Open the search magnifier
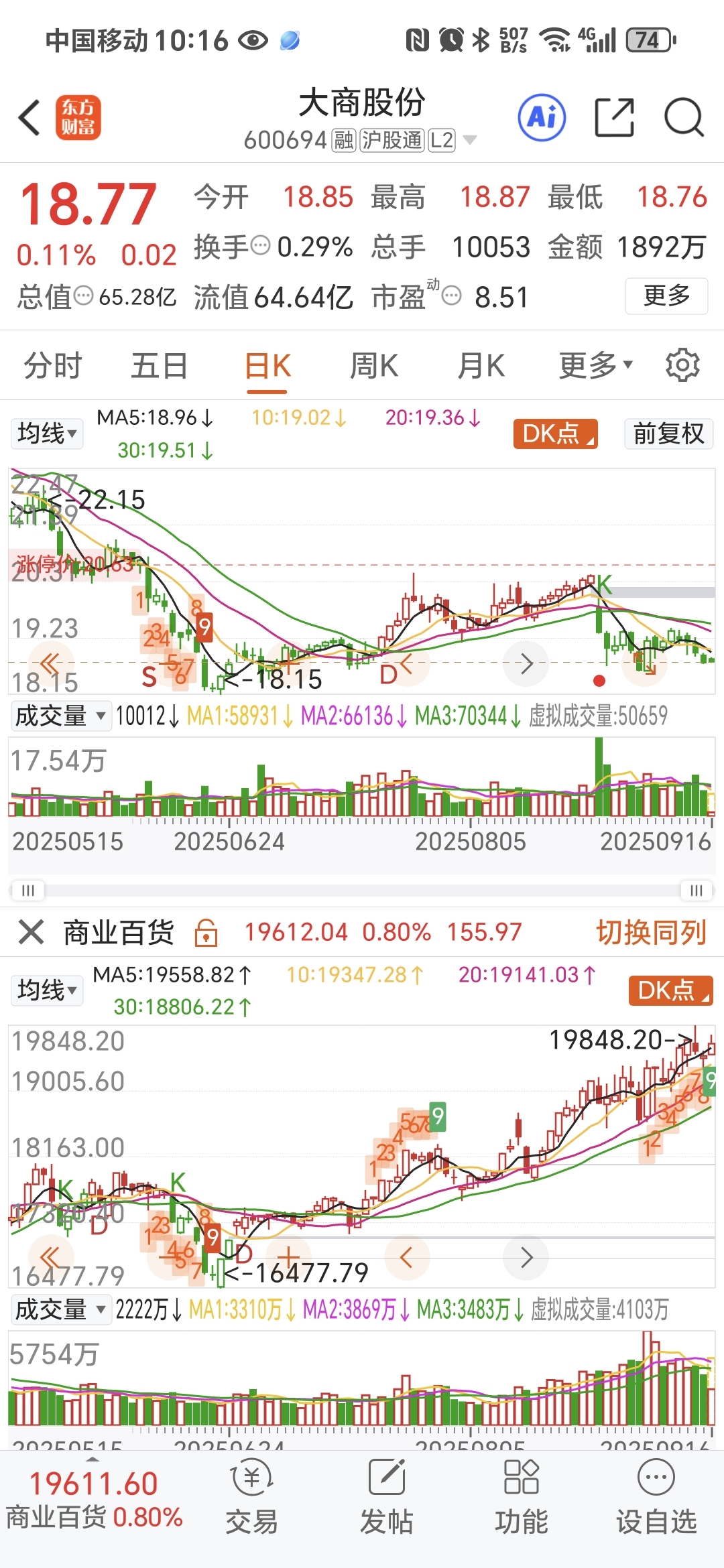724x1568 pixels. [684, 117]
